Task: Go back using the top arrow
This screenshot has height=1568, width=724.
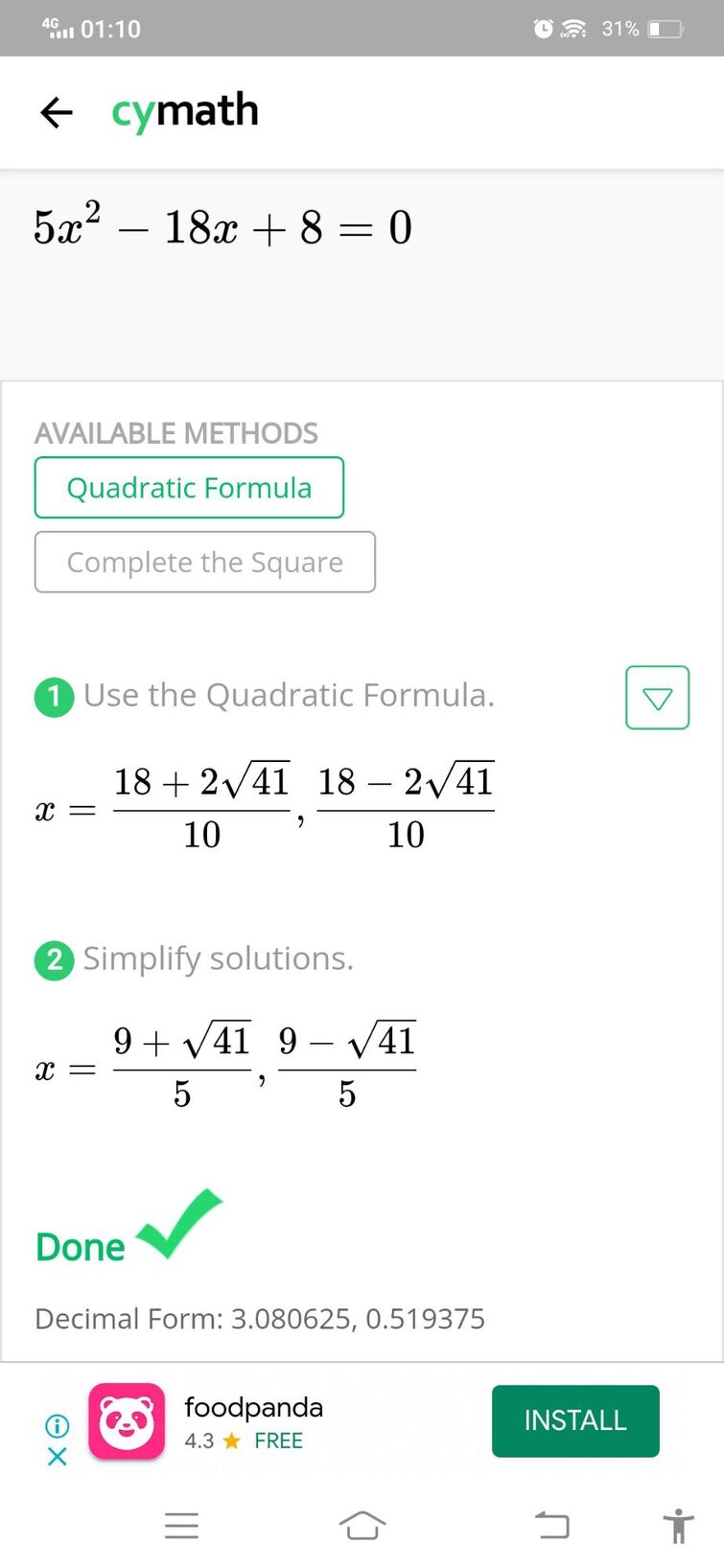Action: [x=57, y=112]
